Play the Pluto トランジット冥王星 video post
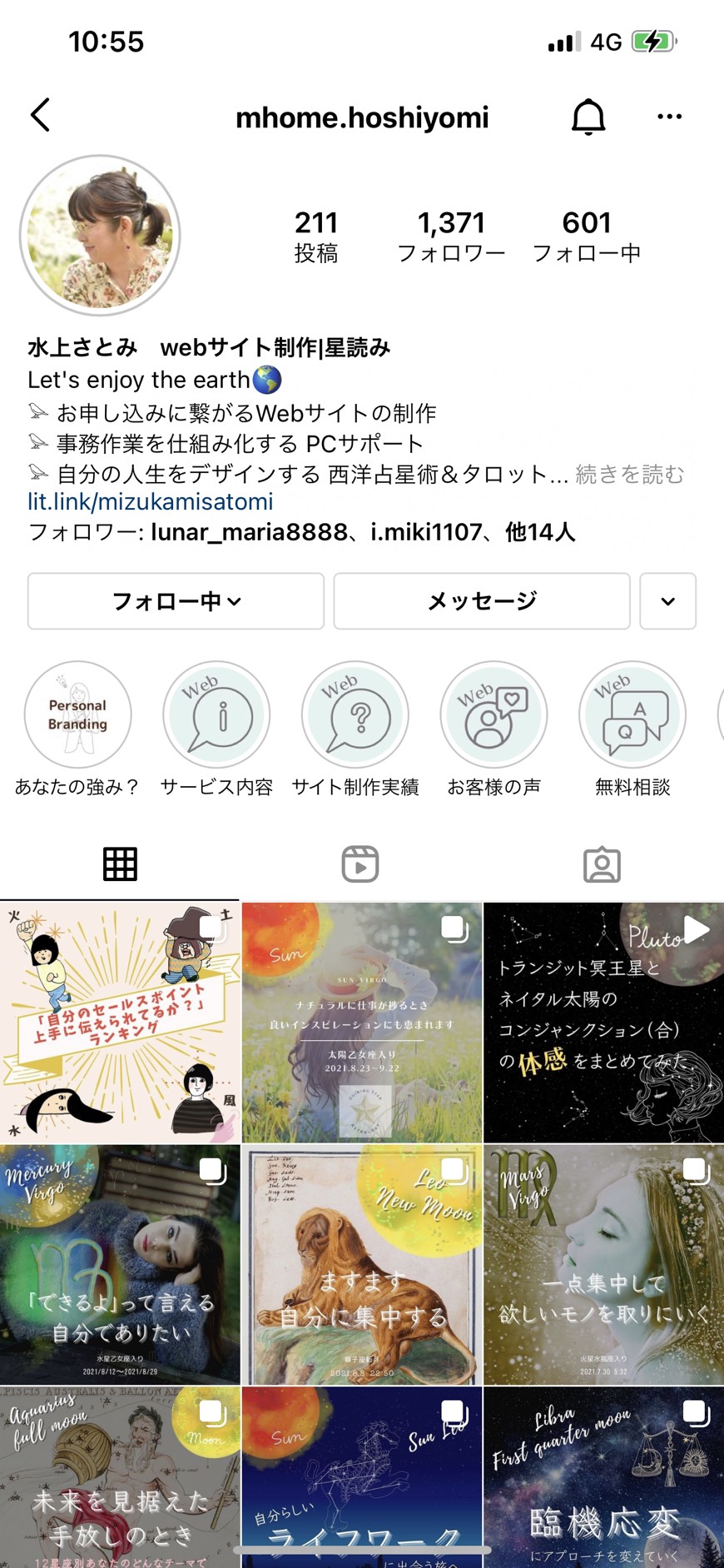This screenshot has height=1568, width=724. click(603, 1022)
